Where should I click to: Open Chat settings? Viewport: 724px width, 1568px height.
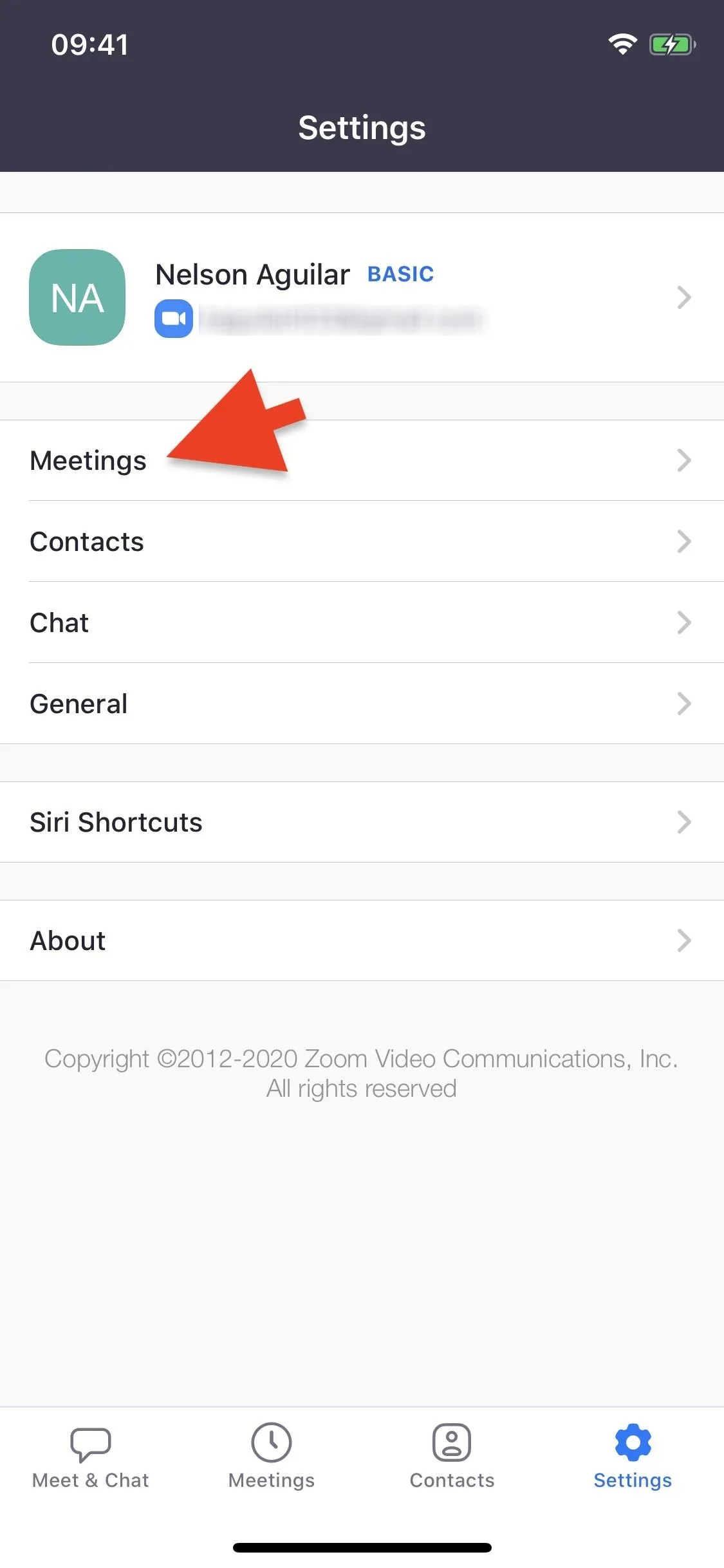click(362, 622)
